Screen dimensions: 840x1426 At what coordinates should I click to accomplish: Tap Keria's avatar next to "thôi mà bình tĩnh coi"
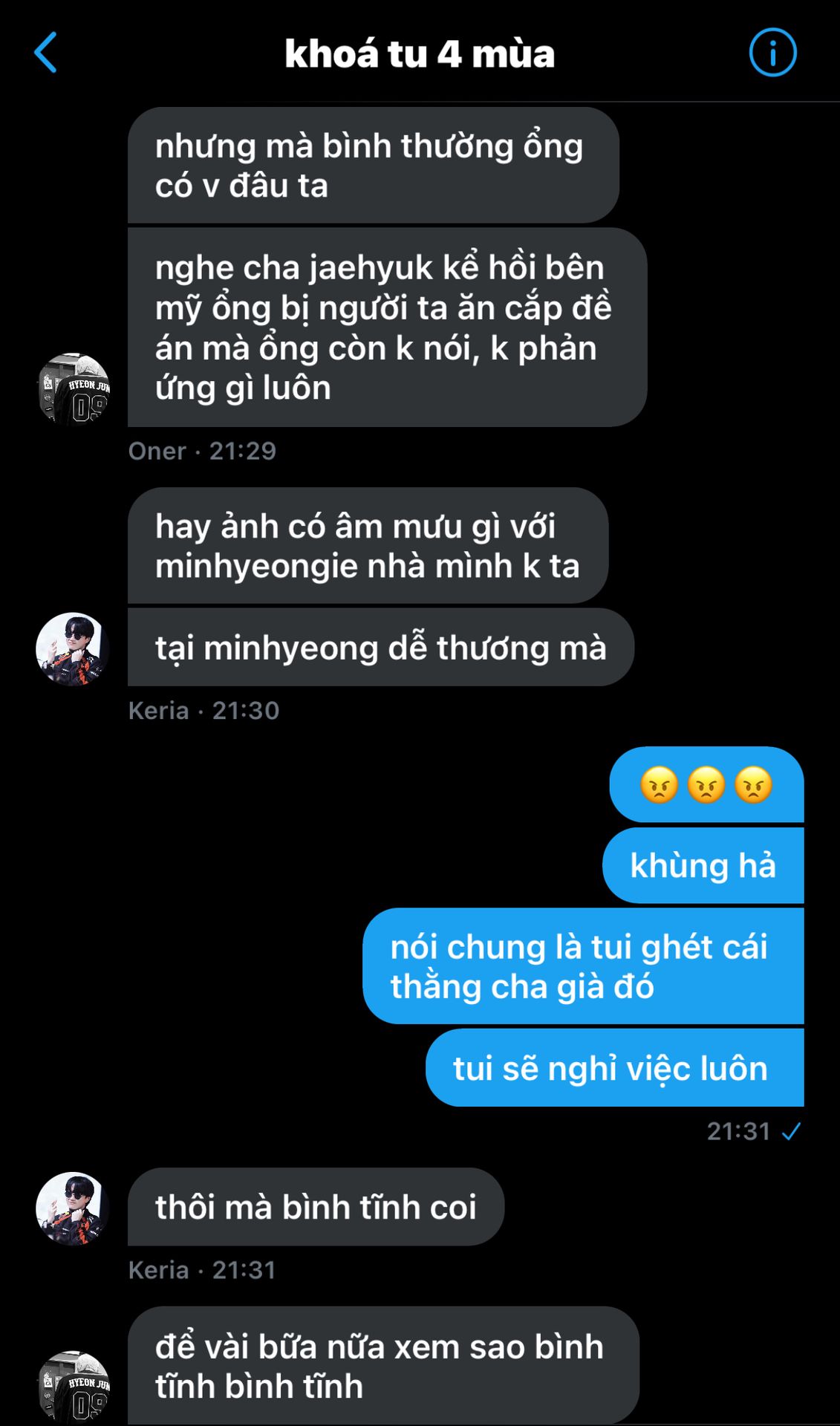[73, 1208]
